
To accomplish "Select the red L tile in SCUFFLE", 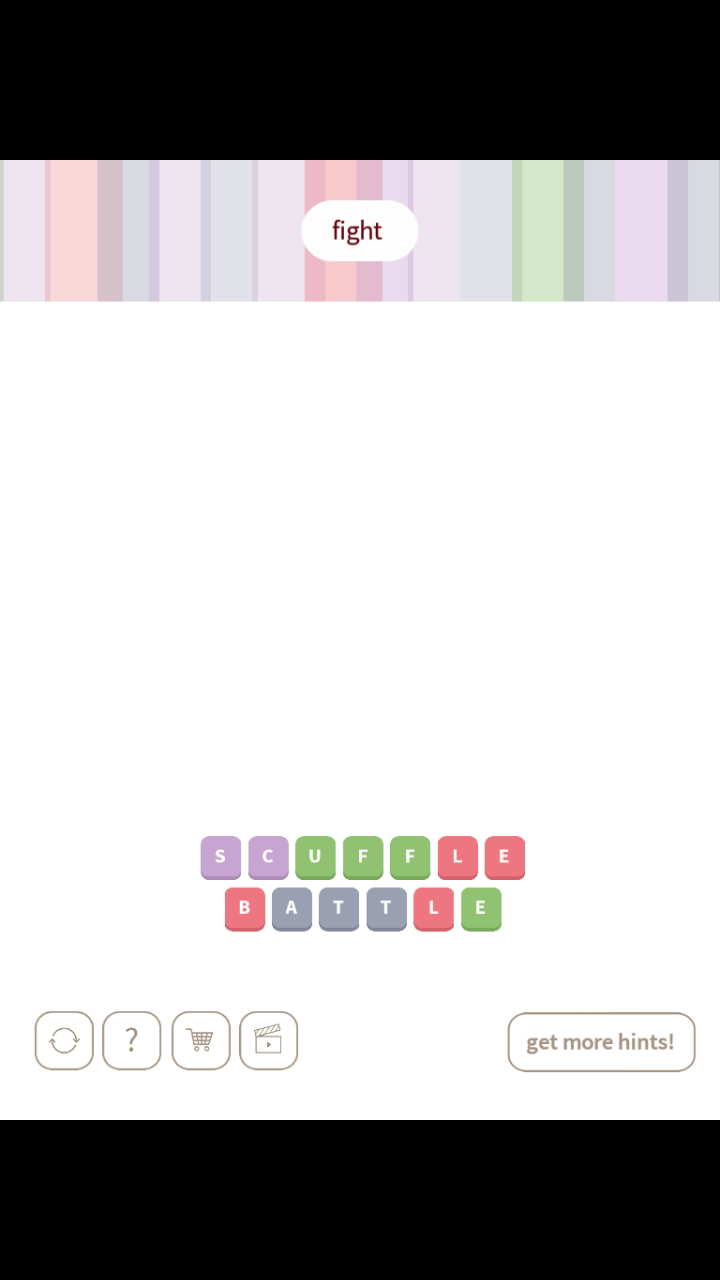I will [x=457, y=857].
